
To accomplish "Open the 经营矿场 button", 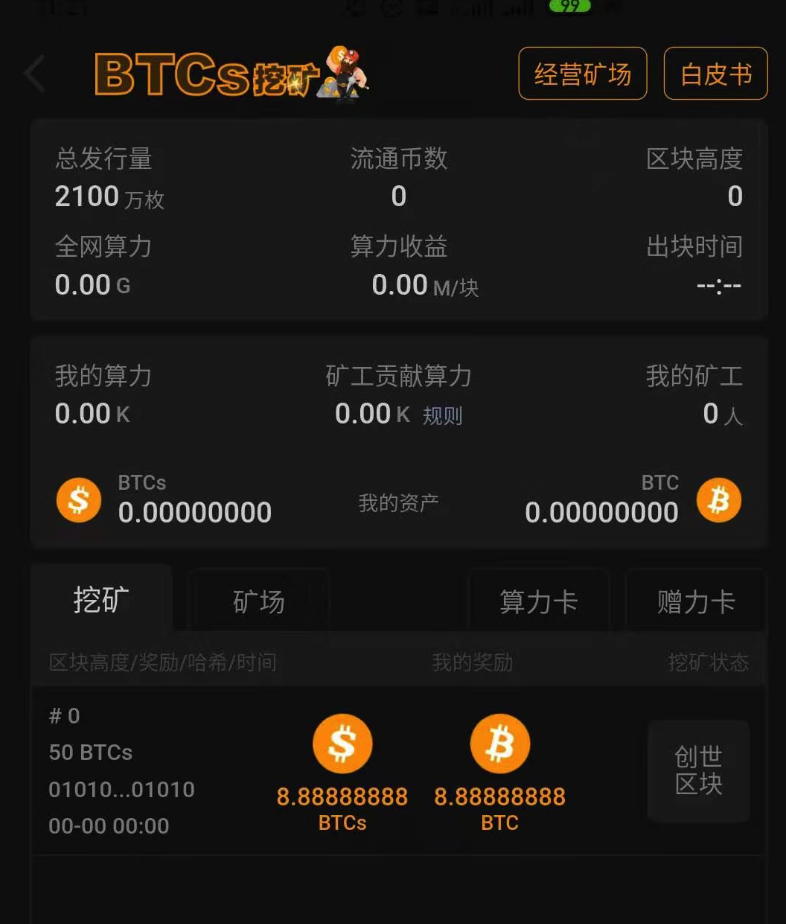I will coord(582,74).
